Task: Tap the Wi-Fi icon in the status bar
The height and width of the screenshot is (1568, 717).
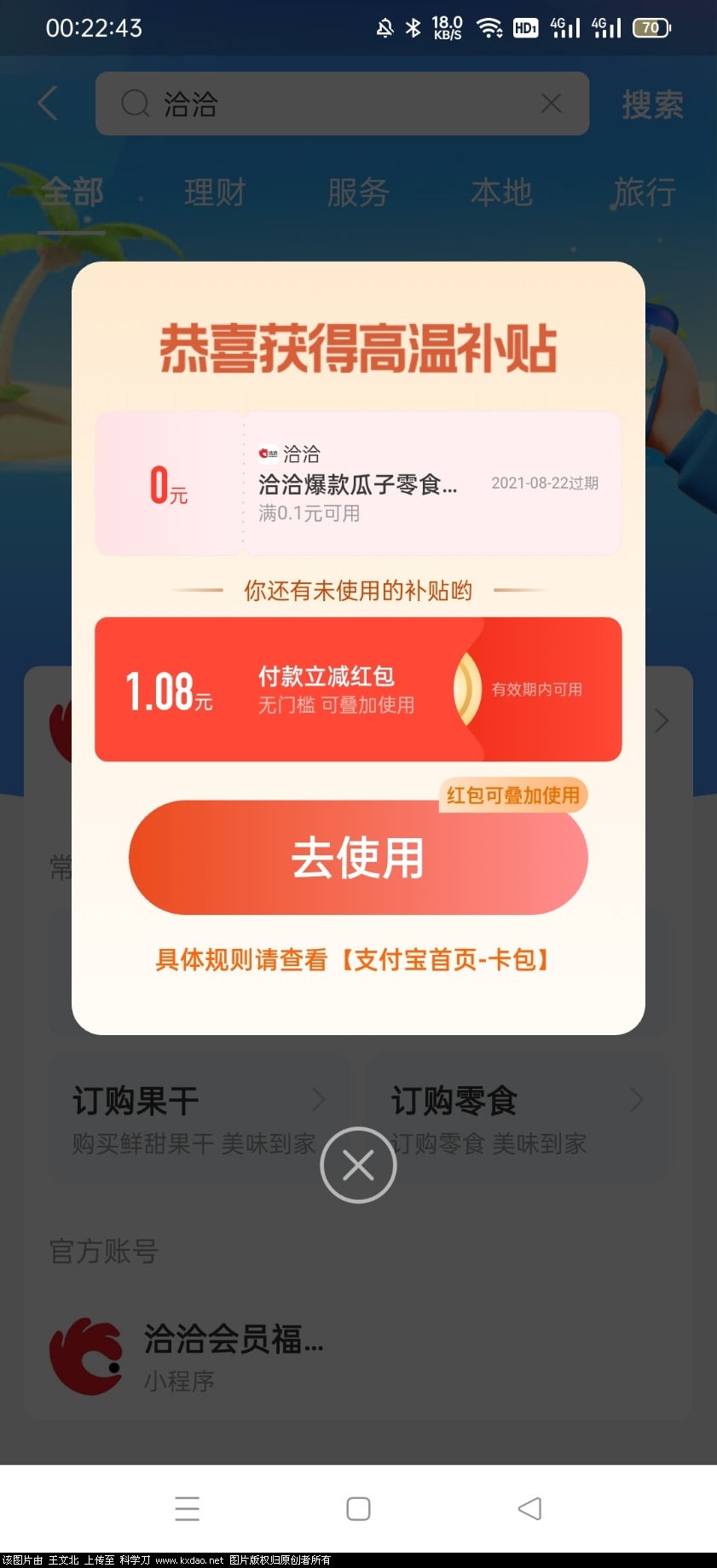Action: [489, 26]
